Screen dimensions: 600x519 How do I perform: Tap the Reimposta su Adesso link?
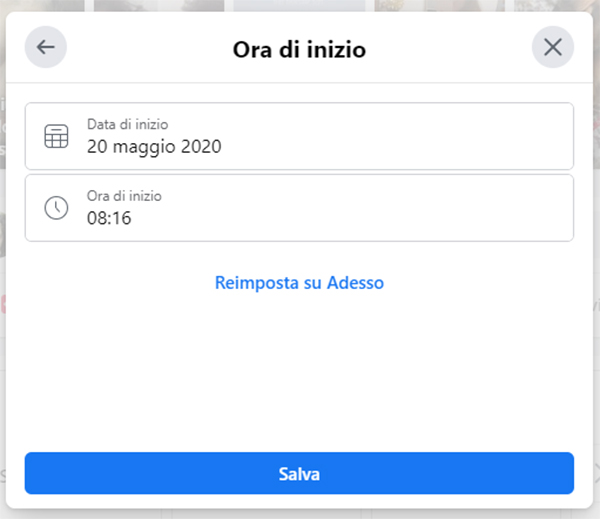point(299,283)
